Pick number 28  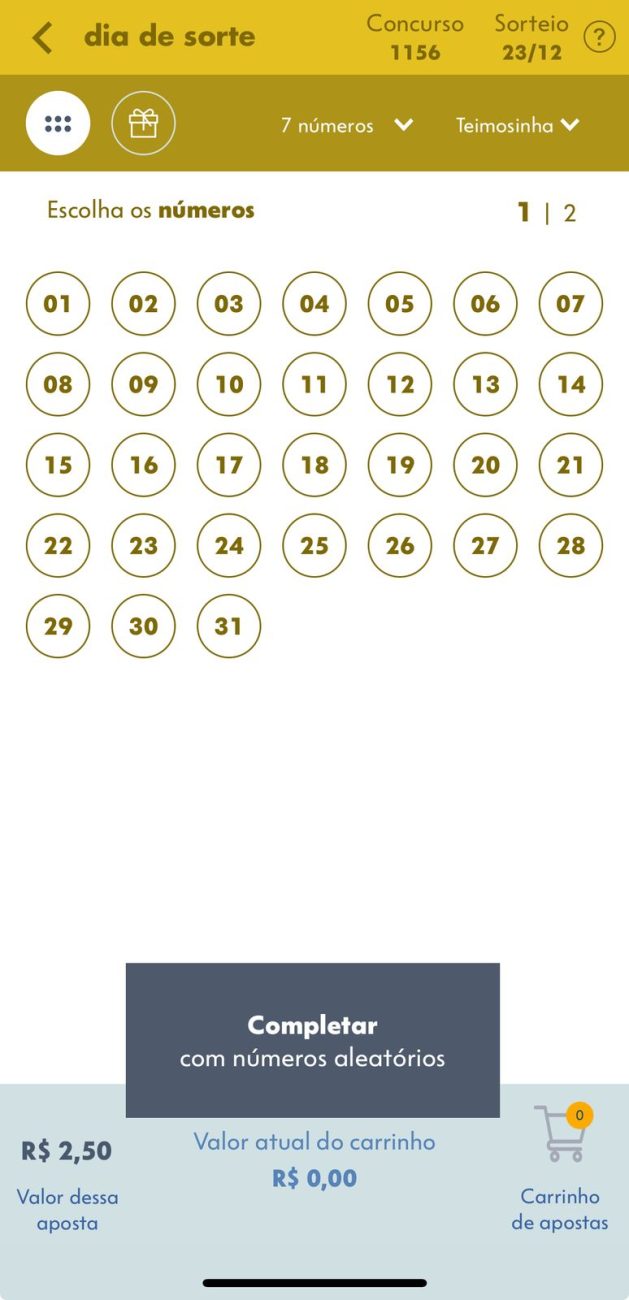[x=570, y=546]
